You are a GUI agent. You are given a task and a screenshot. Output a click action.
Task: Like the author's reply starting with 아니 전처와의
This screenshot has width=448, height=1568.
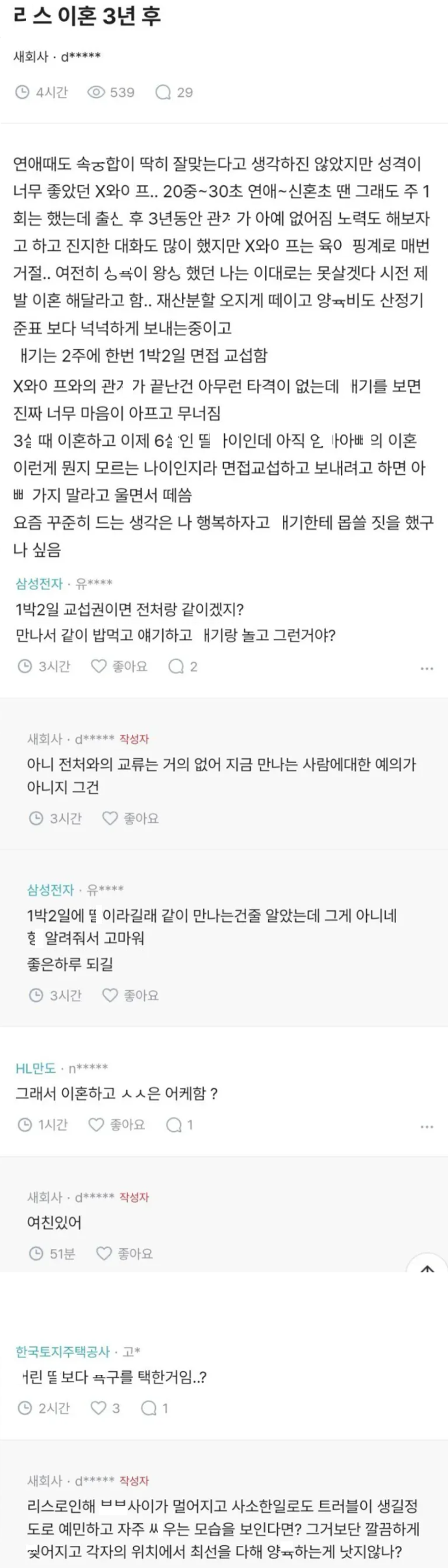131,818
